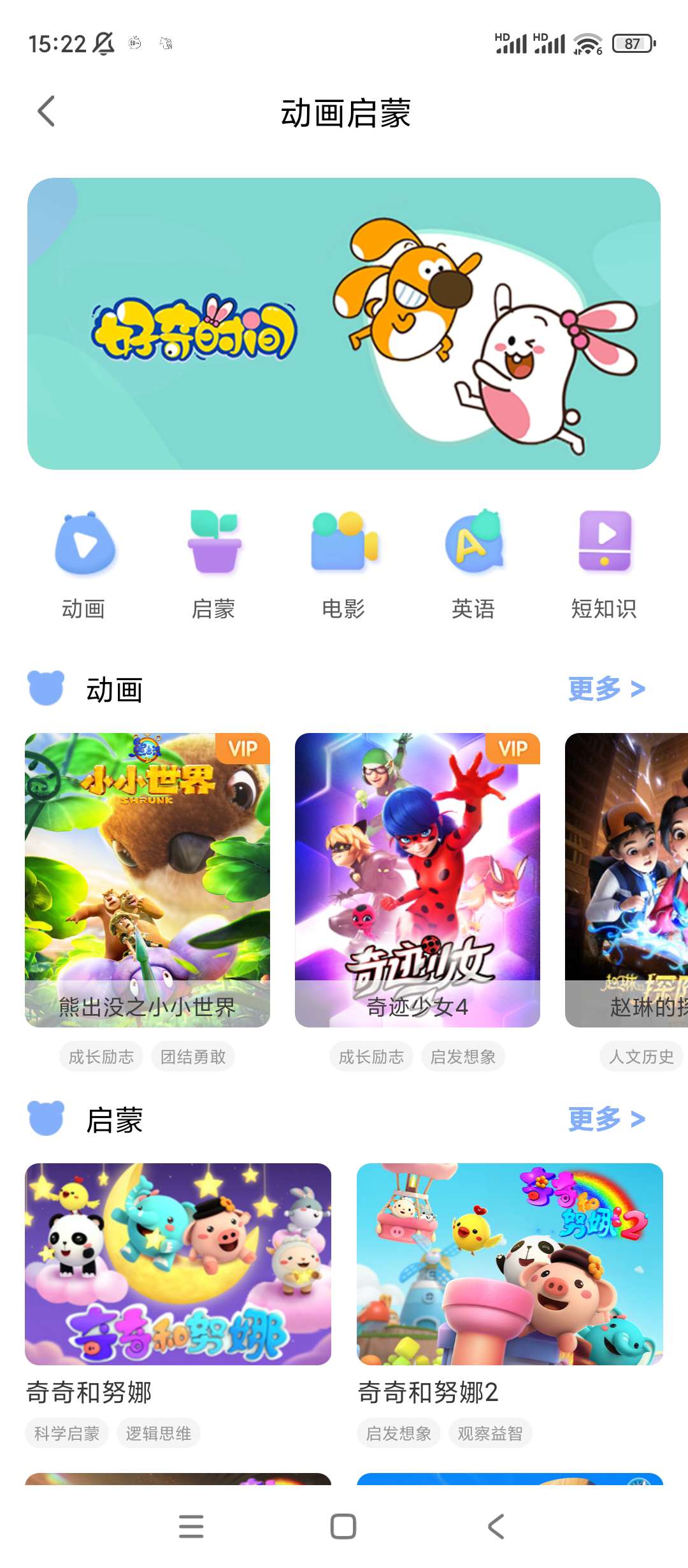
Task: View 更多 in the 动画 section
Action: coord(606,689)
